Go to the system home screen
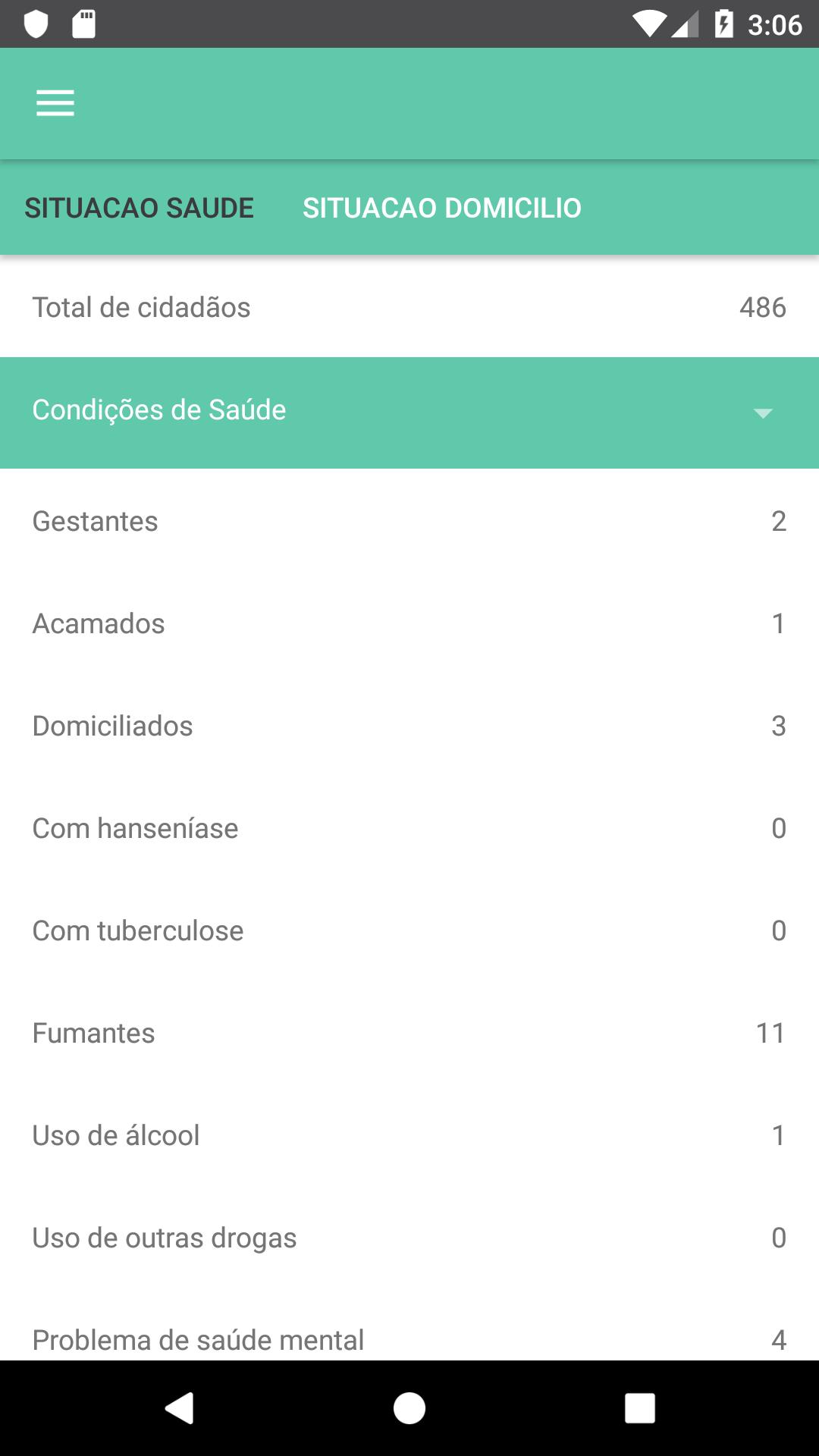The width and height of the screenshot is (819, 1456). [x=409, y=1408]
